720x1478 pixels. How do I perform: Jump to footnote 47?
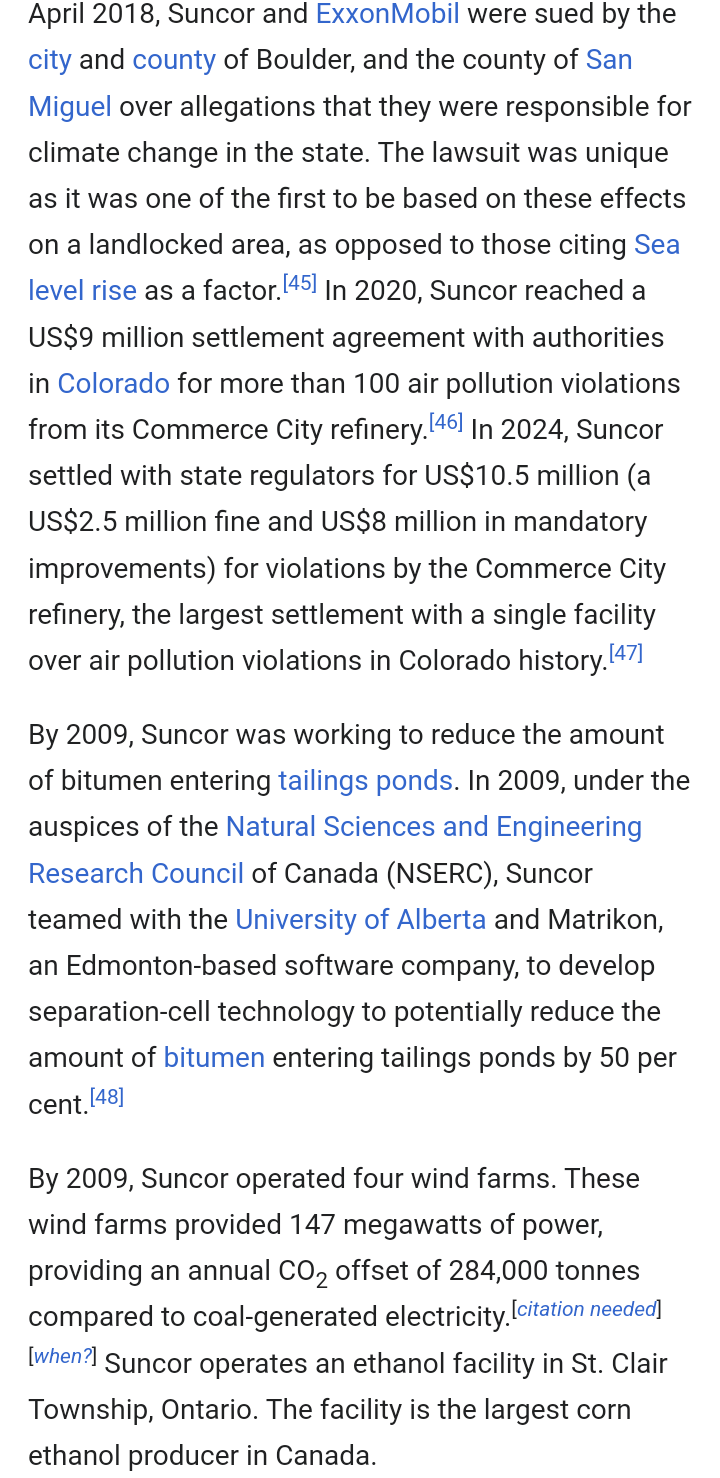point(626,653)
